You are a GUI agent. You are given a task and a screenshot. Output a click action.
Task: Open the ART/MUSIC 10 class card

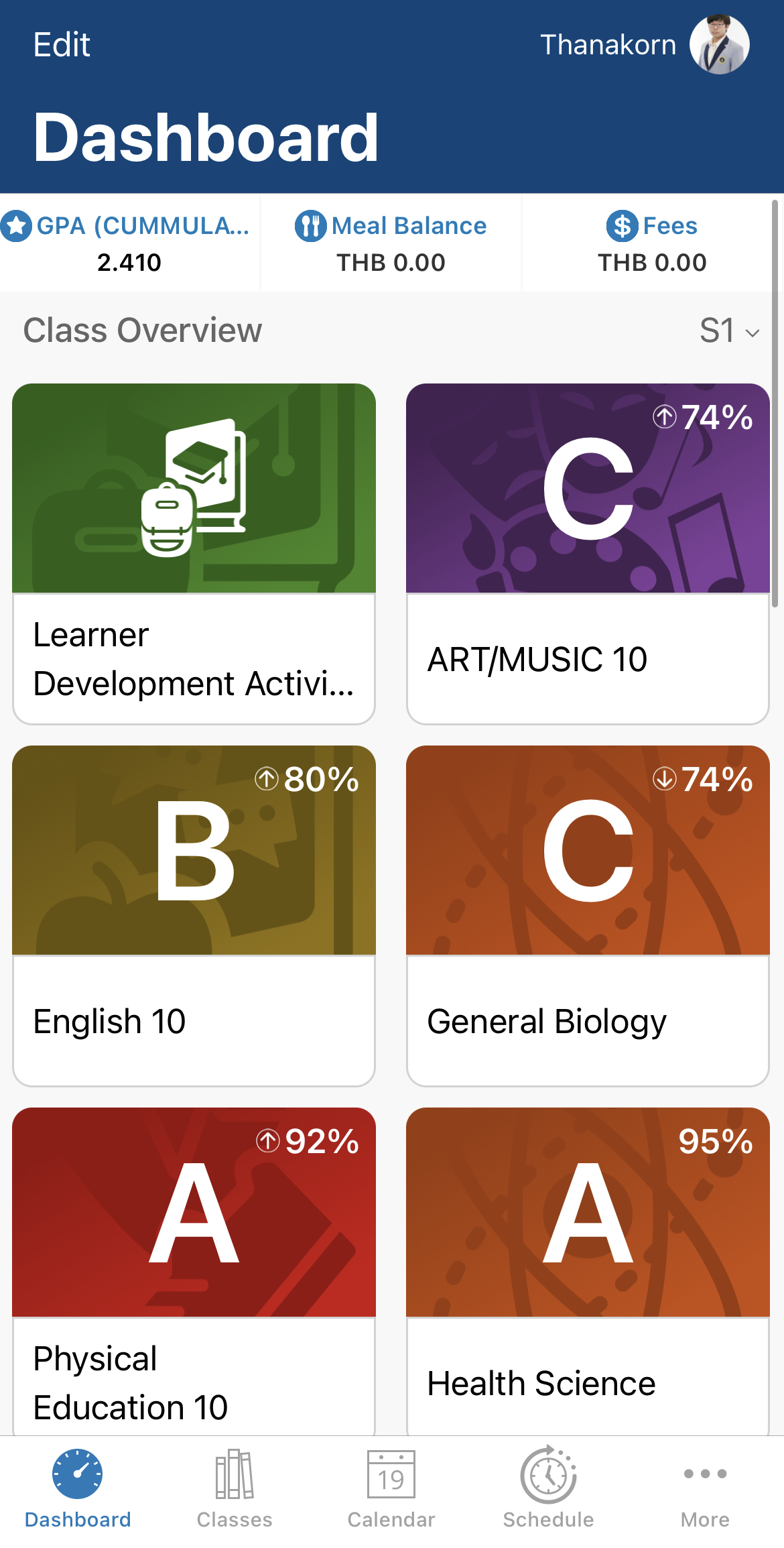click(588, 554)
